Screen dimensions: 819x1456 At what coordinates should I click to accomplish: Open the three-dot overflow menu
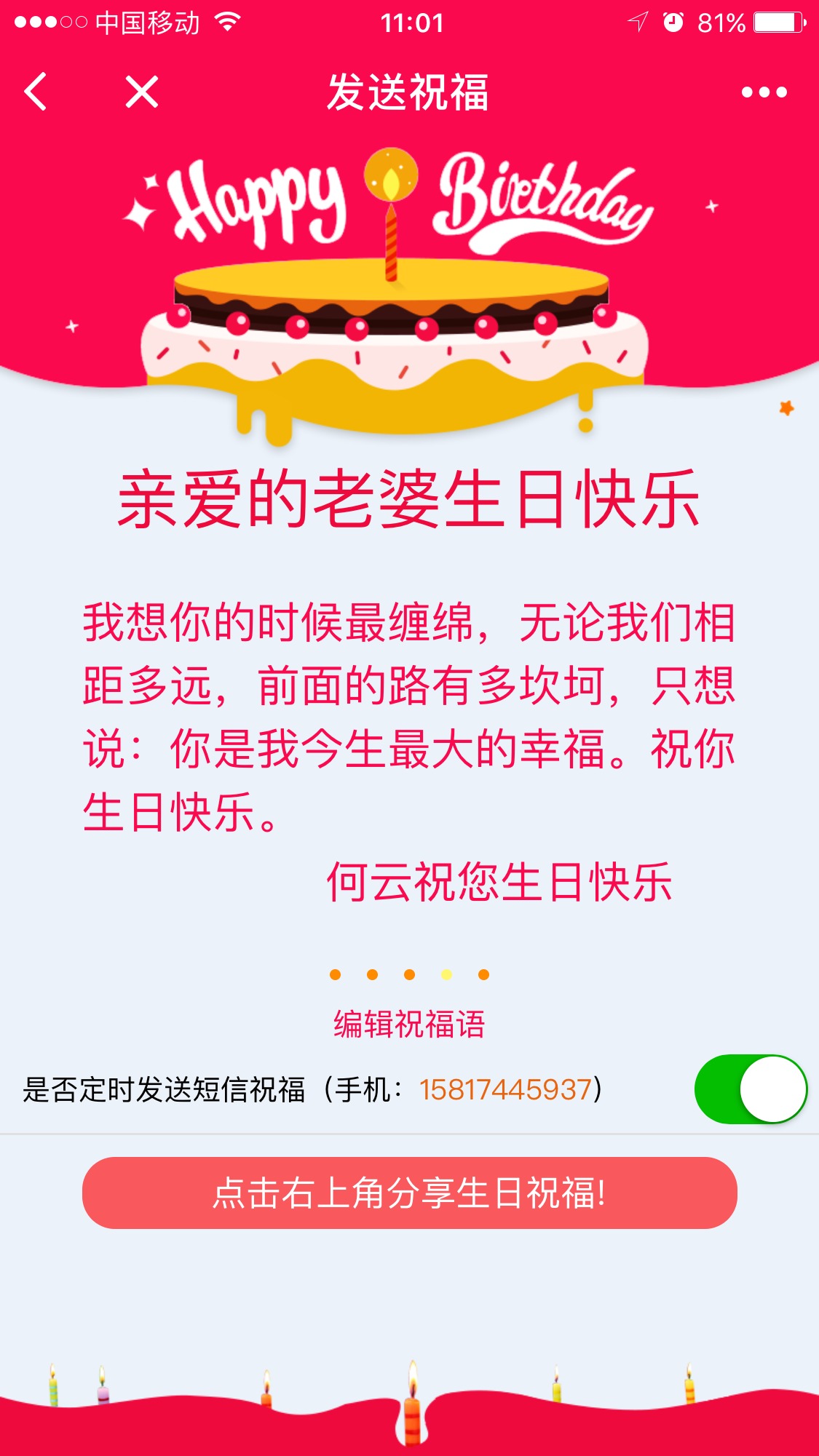pyautogui.click(x=764, y=92)
